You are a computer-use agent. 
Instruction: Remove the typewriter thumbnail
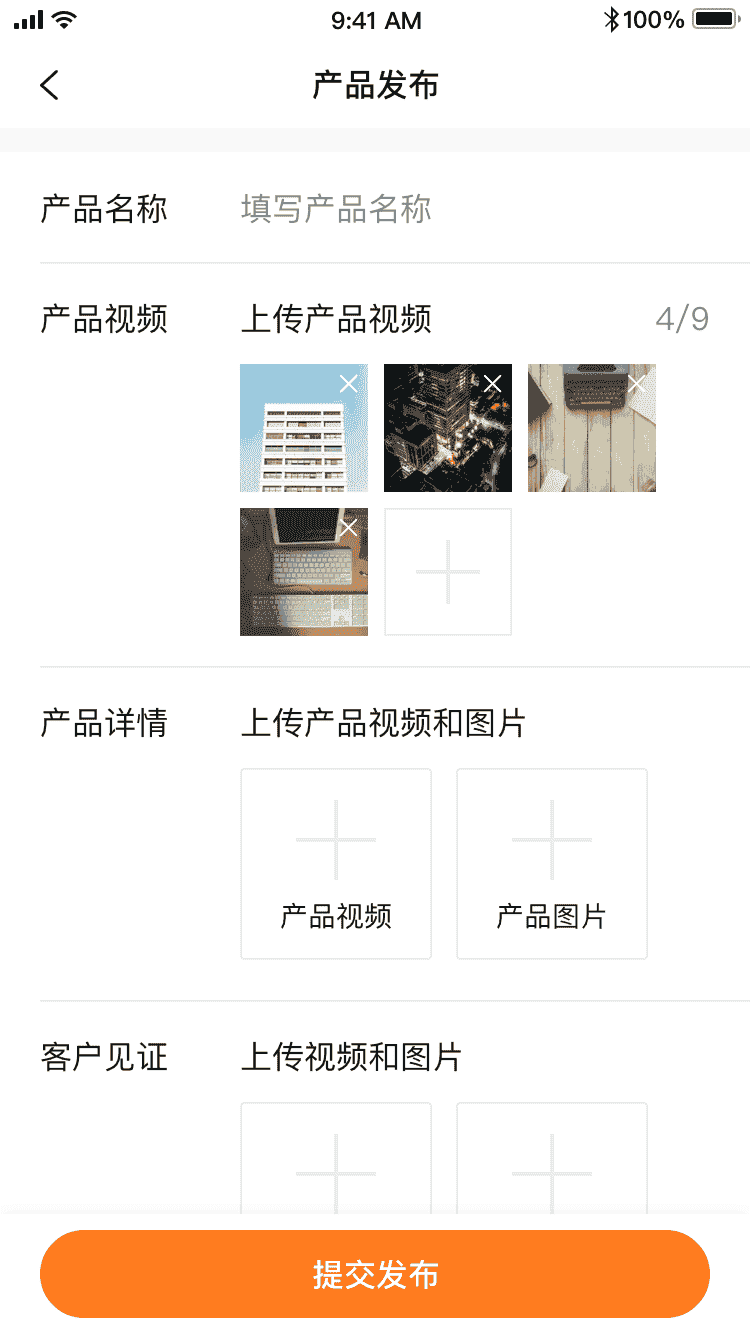pos(636,384)
